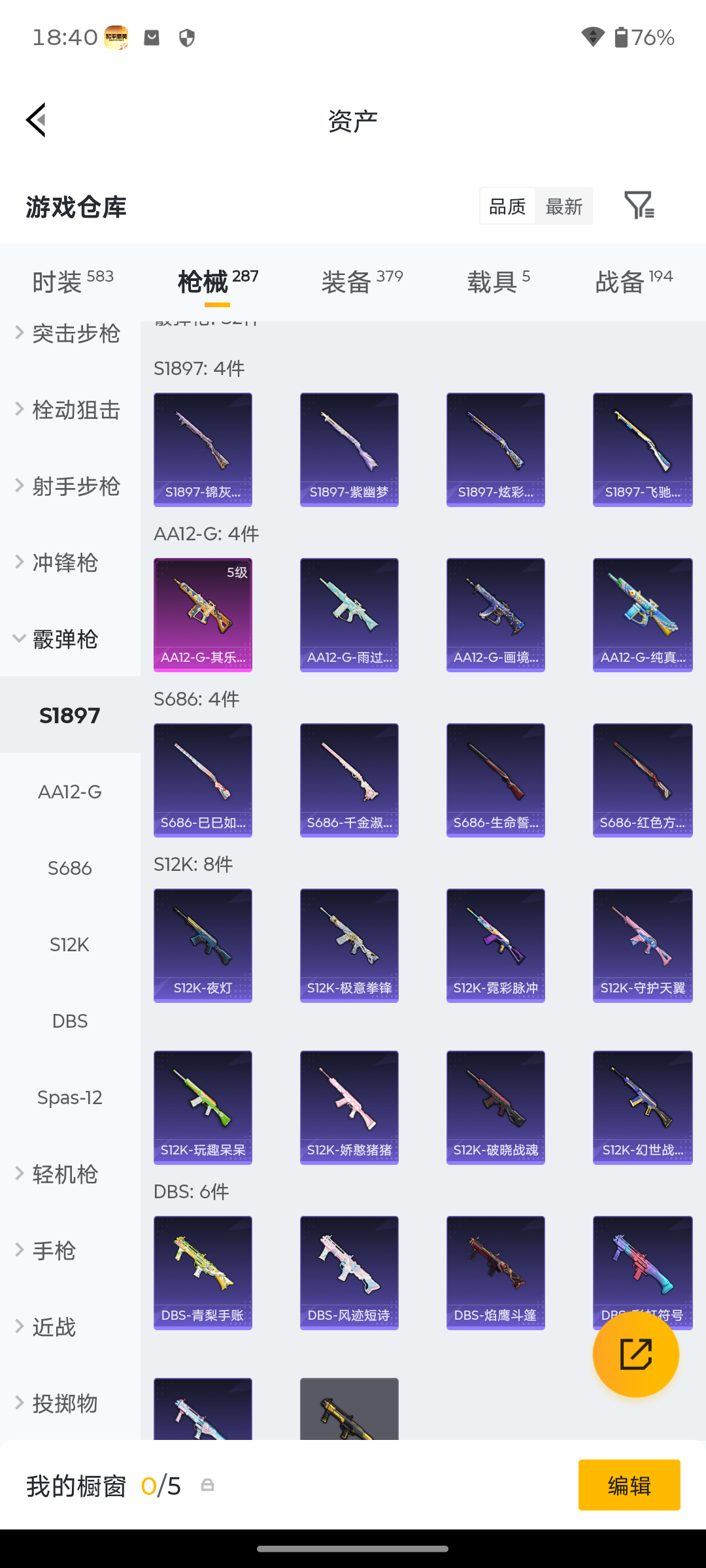
Task: Select Spas-12 in the side list
Action: coord(70,1098)
